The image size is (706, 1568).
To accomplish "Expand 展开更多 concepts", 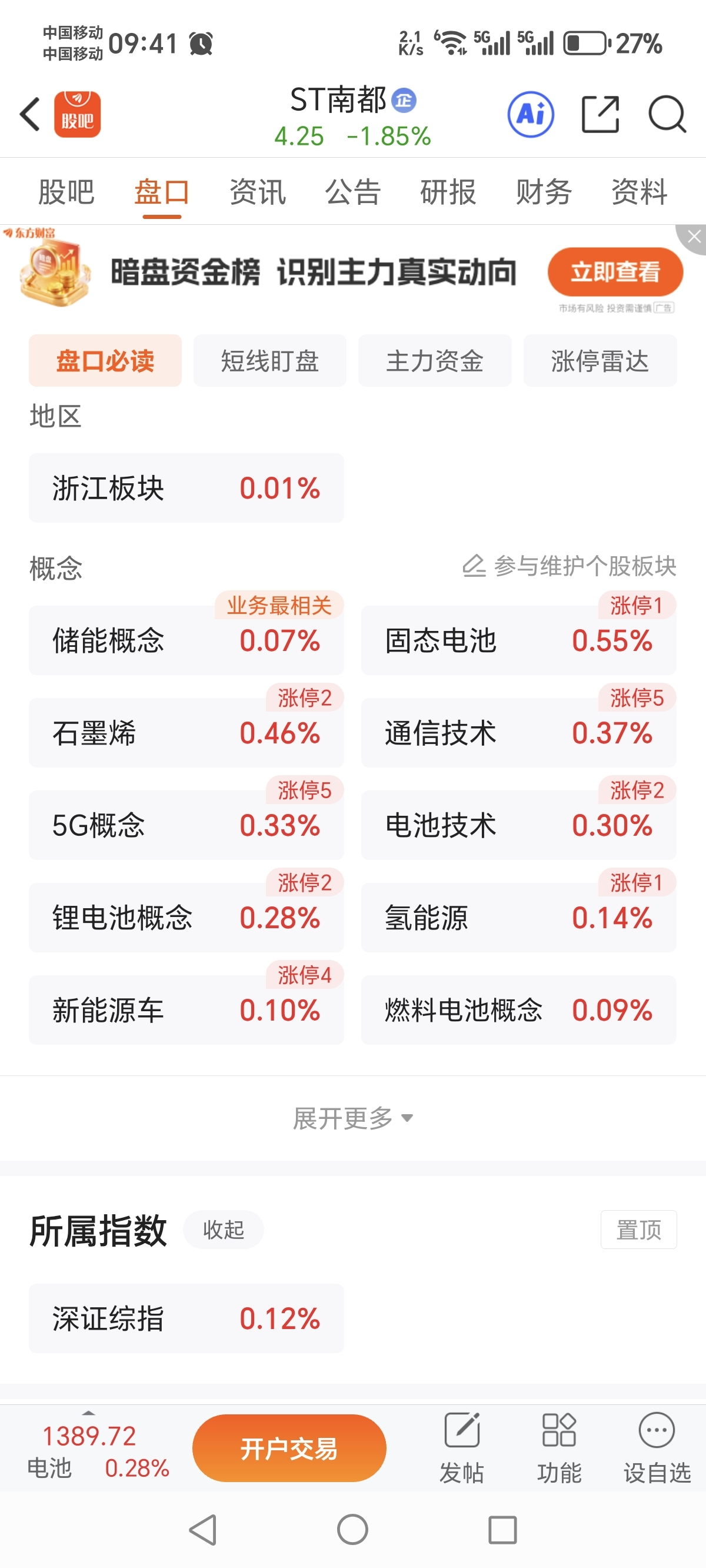I will pyautogui.click(x=353, y=1118).
